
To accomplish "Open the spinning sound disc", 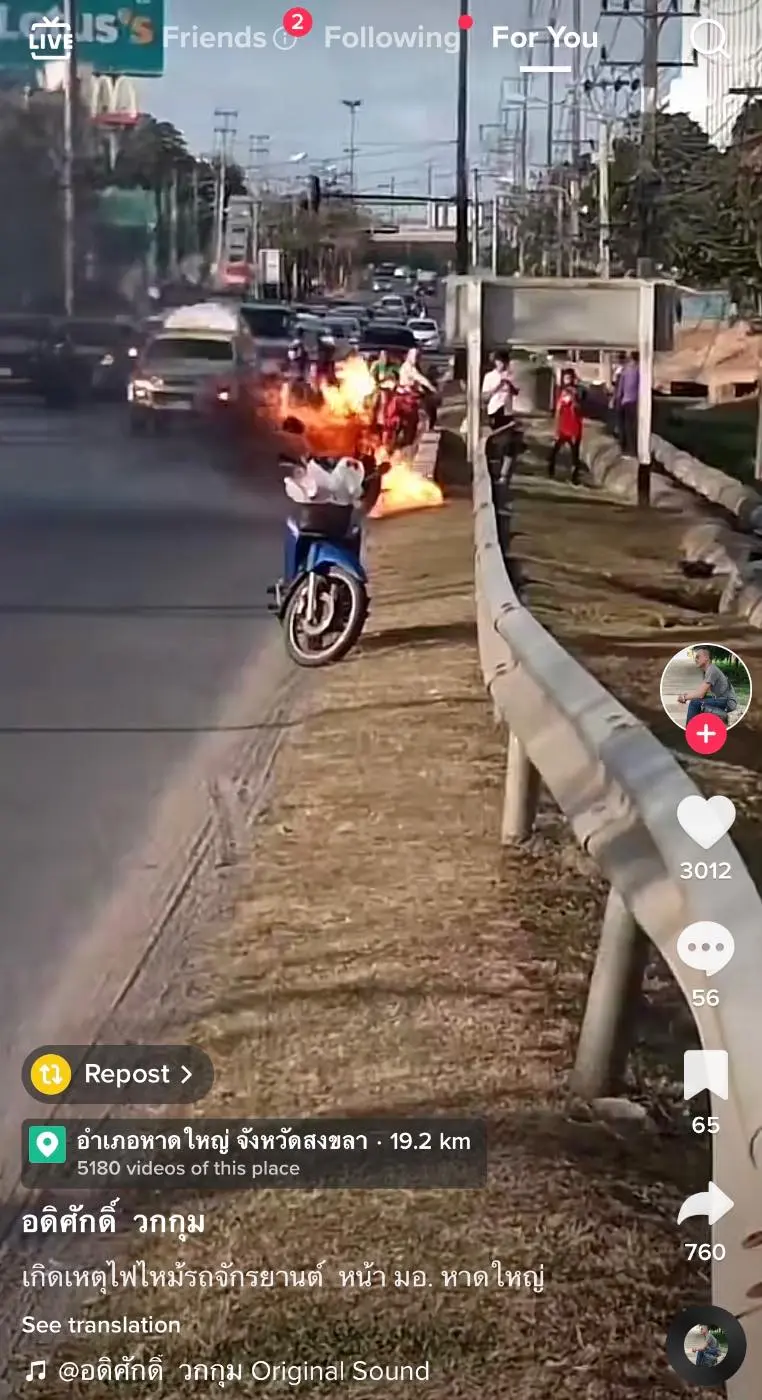I will 705,1345.
